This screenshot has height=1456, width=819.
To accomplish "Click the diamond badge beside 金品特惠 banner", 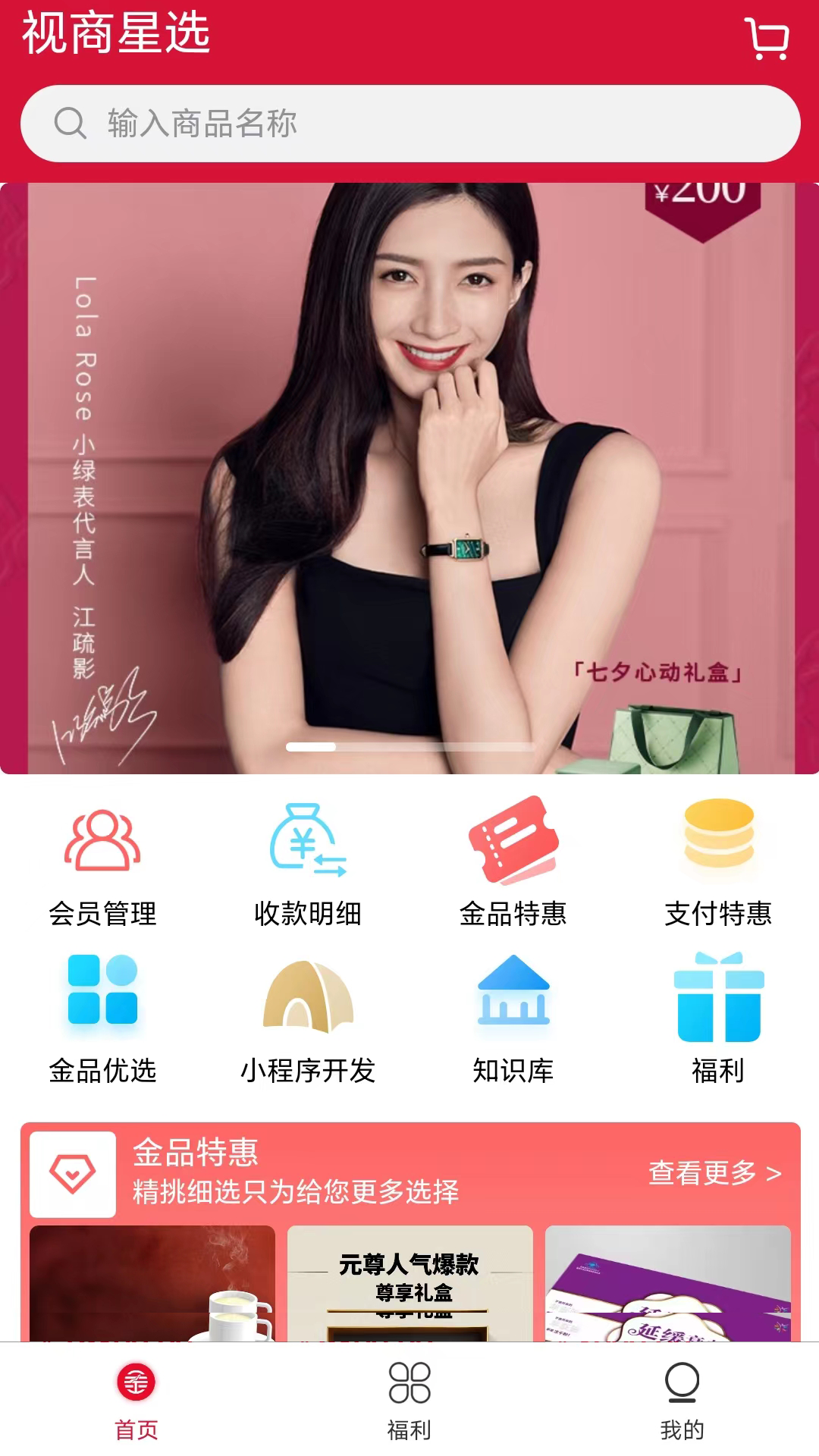I will 71,1173.
